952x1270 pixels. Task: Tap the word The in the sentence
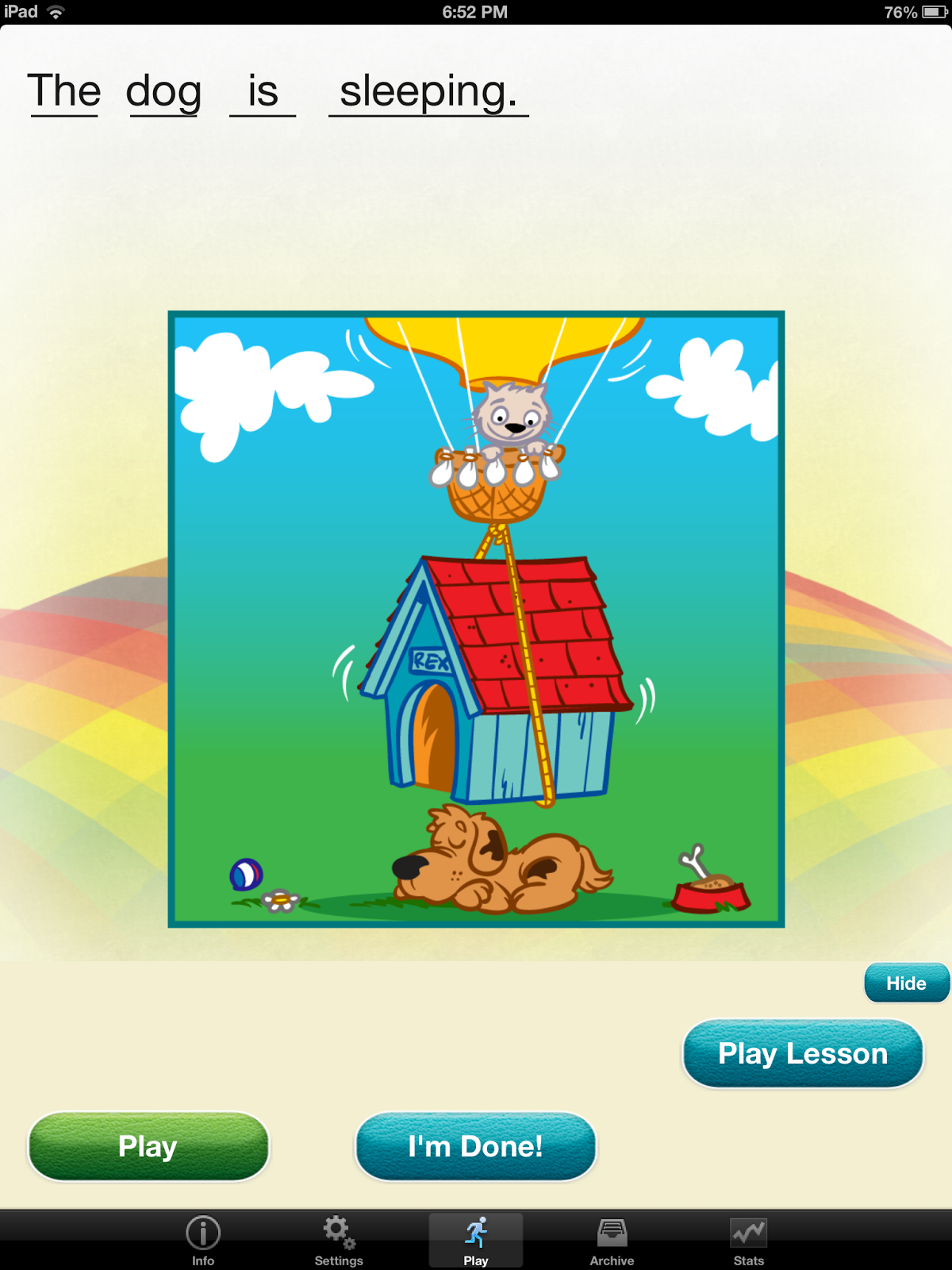[63, 91]
